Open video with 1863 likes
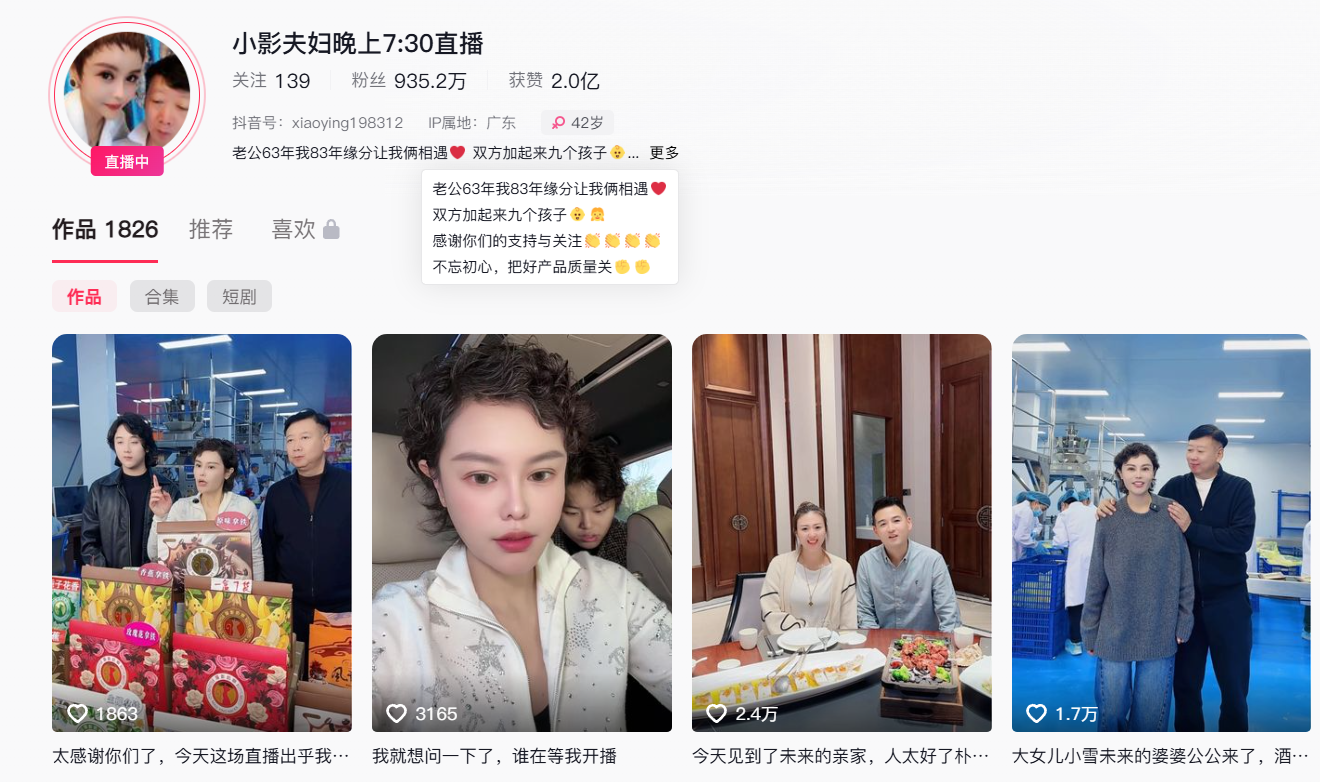The image size is (1320, 782). pyautogui.click(x=202, y=532)
